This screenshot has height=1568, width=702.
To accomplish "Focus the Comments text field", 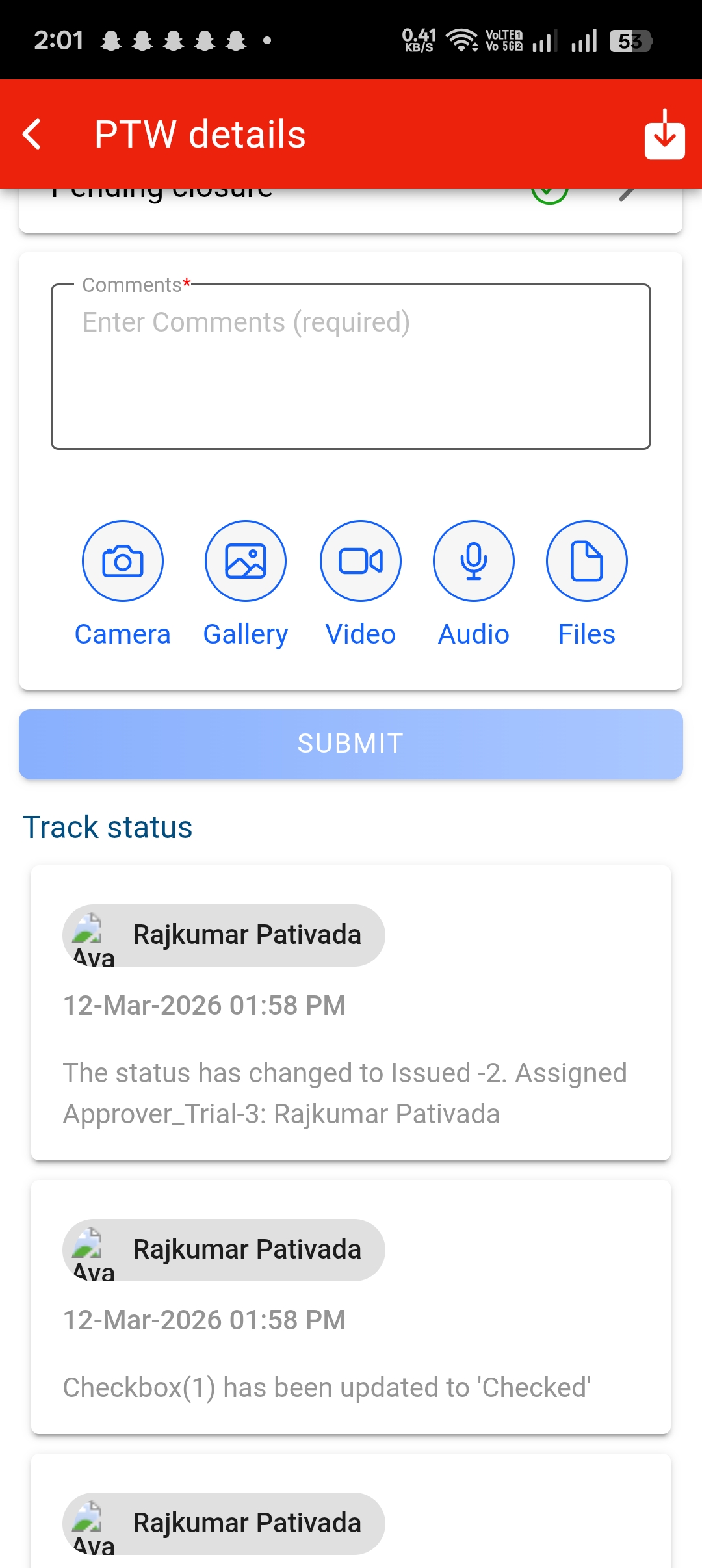I will [351, 367].
